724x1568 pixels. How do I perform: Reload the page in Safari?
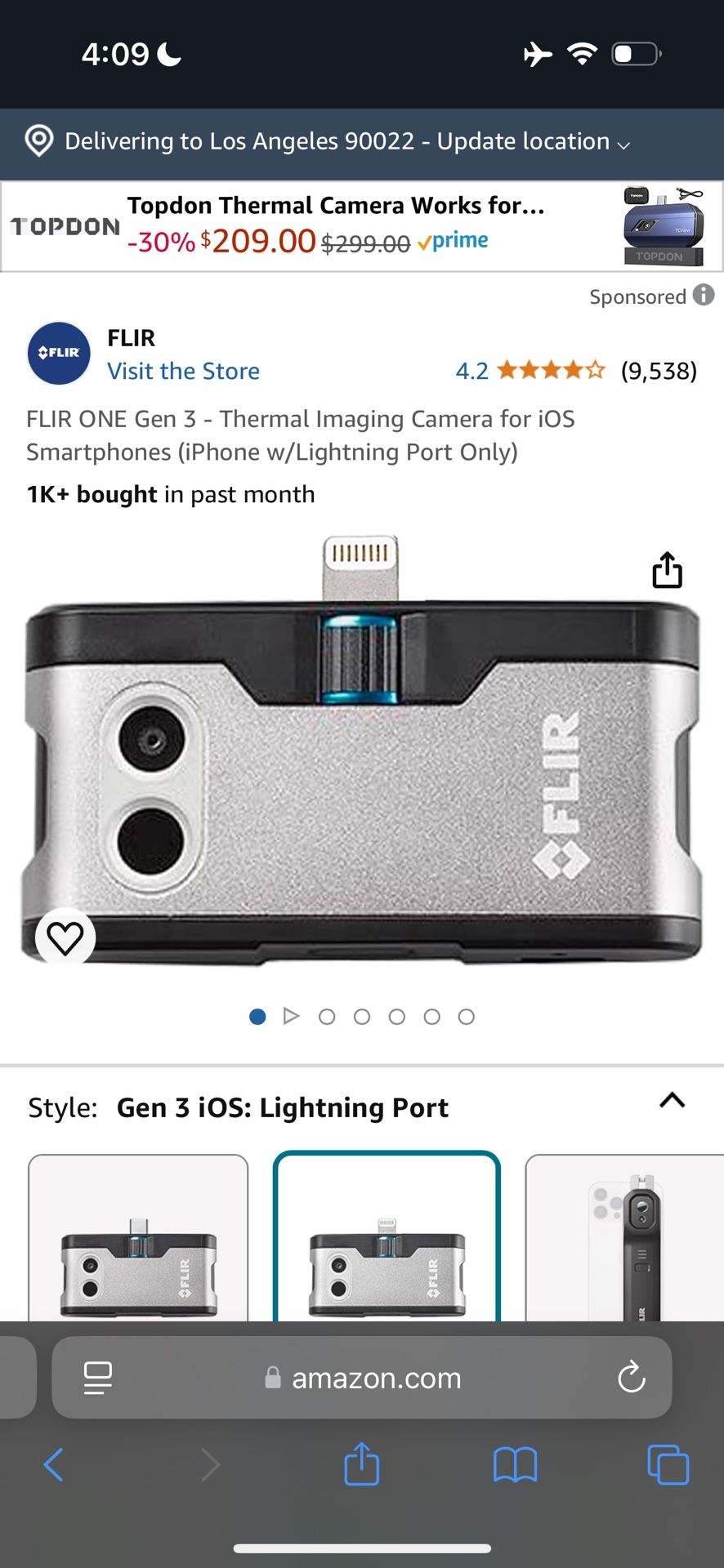[631, 1378]
